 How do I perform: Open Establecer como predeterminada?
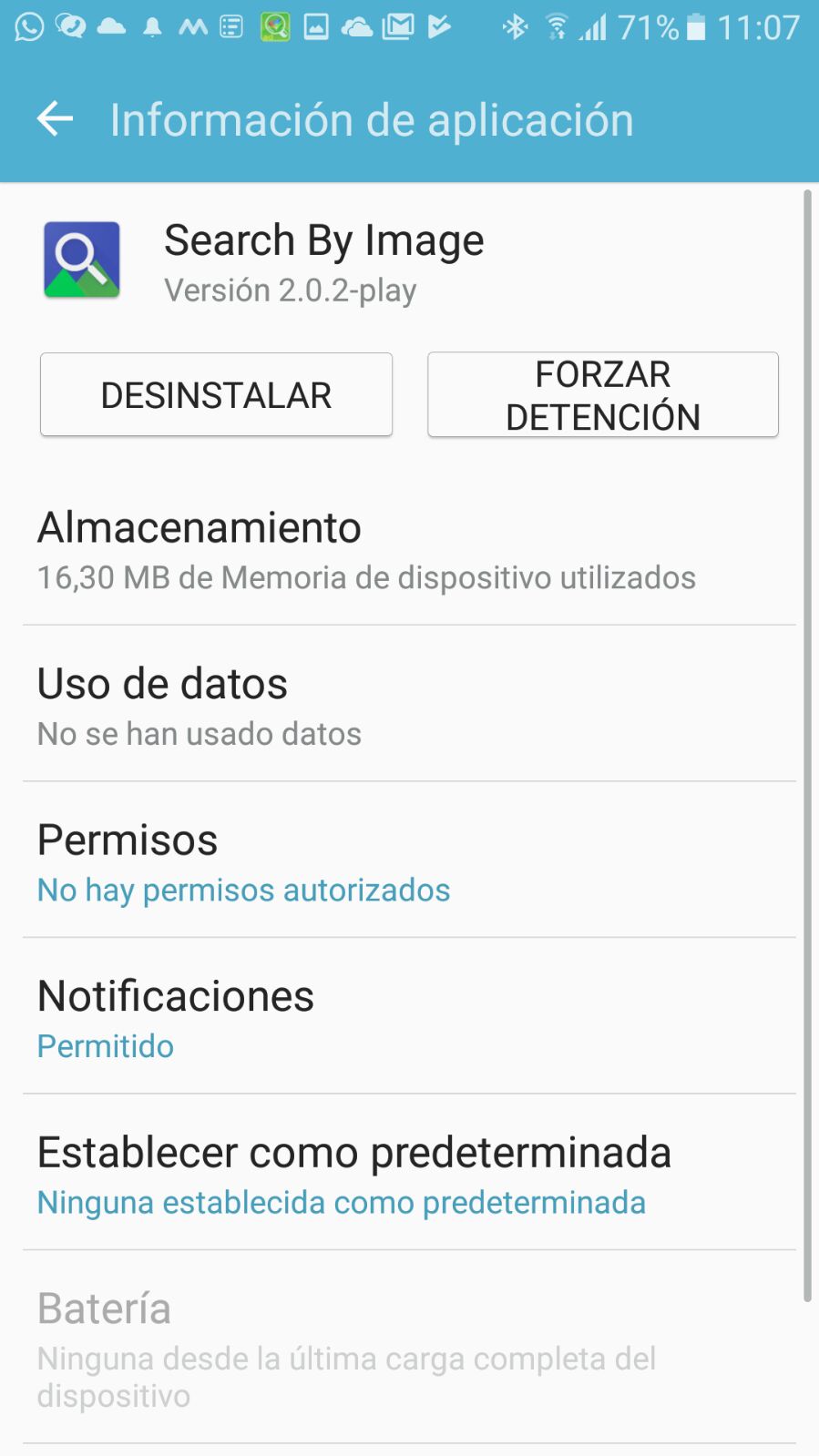(409, 1175)
